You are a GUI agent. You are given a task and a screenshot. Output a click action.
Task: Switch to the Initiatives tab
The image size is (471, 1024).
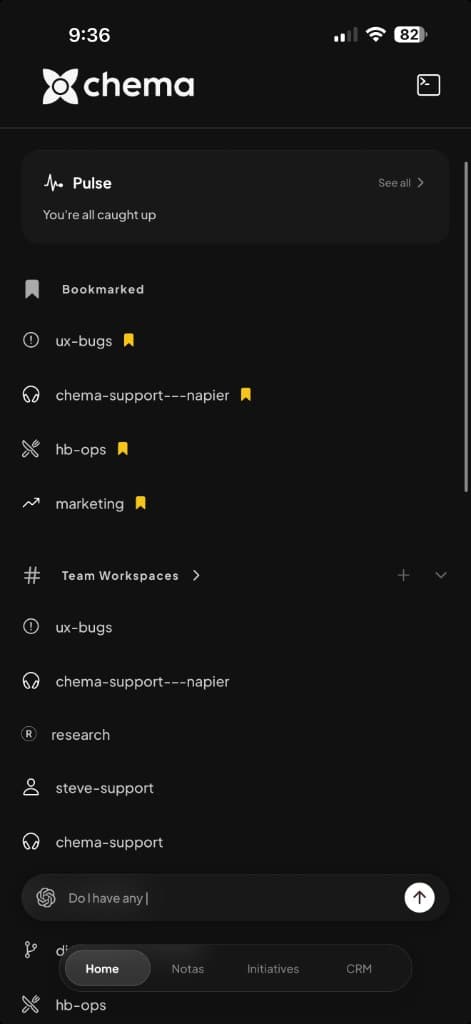[x=273, y=968]
